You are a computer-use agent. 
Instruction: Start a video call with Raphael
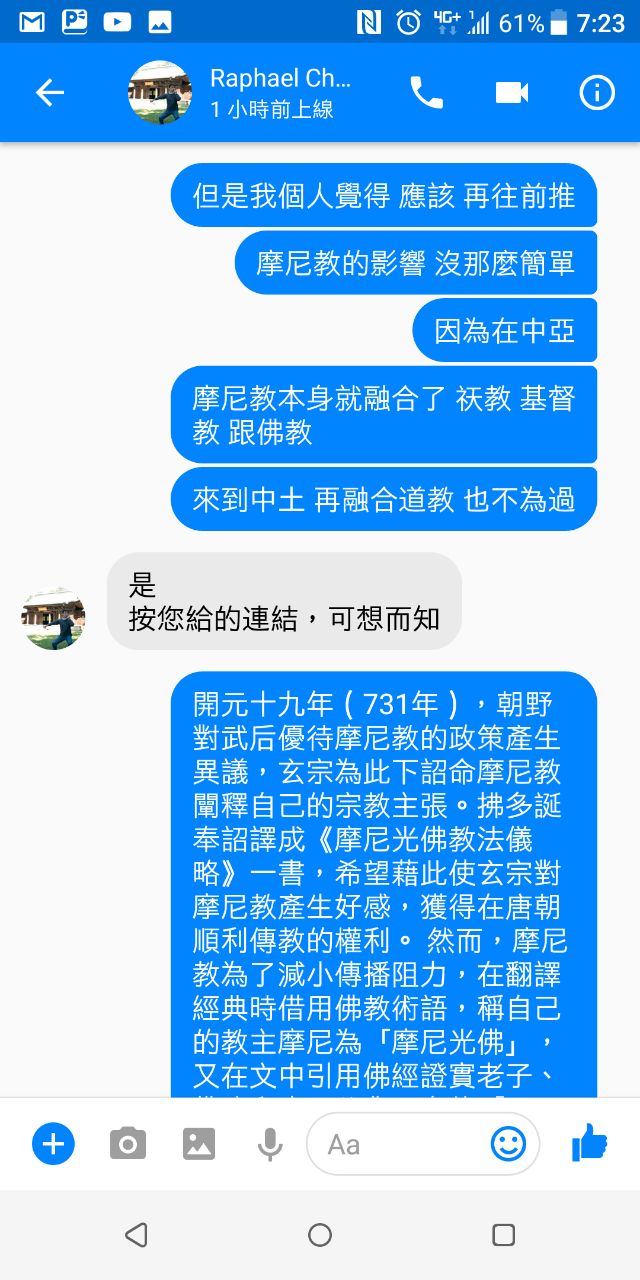pyautogui.click(x=511, y=93)
